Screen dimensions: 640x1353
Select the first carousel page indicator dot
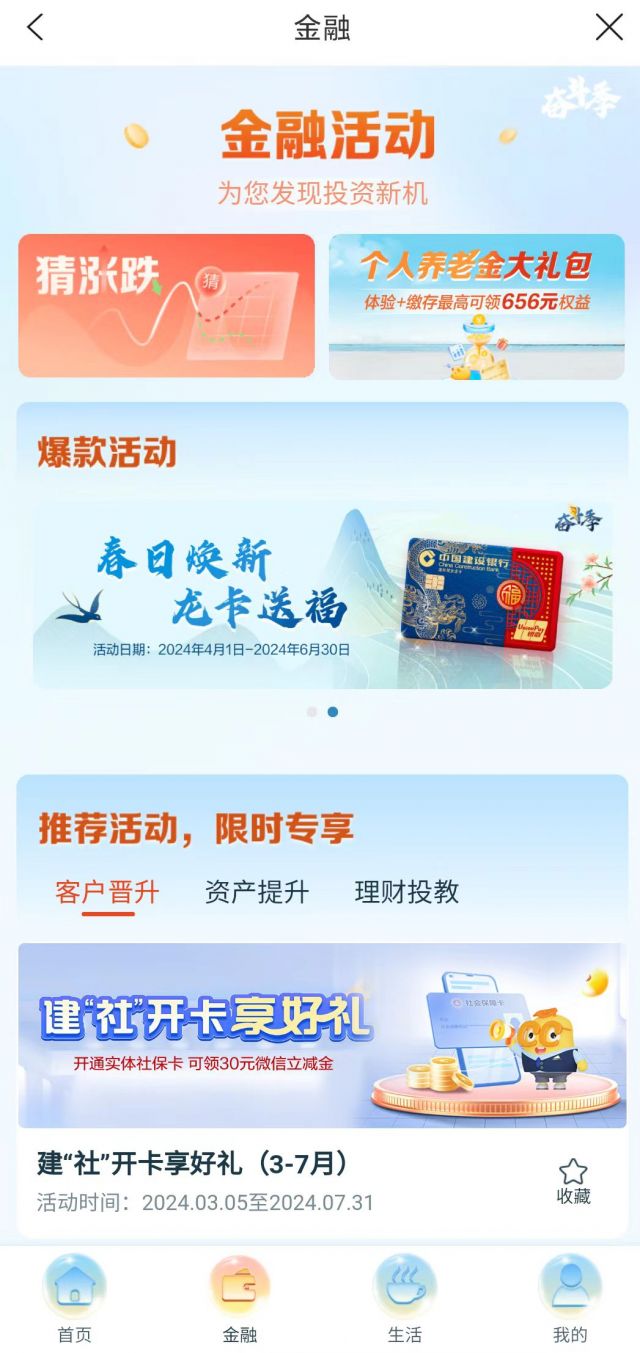point(312,712)
